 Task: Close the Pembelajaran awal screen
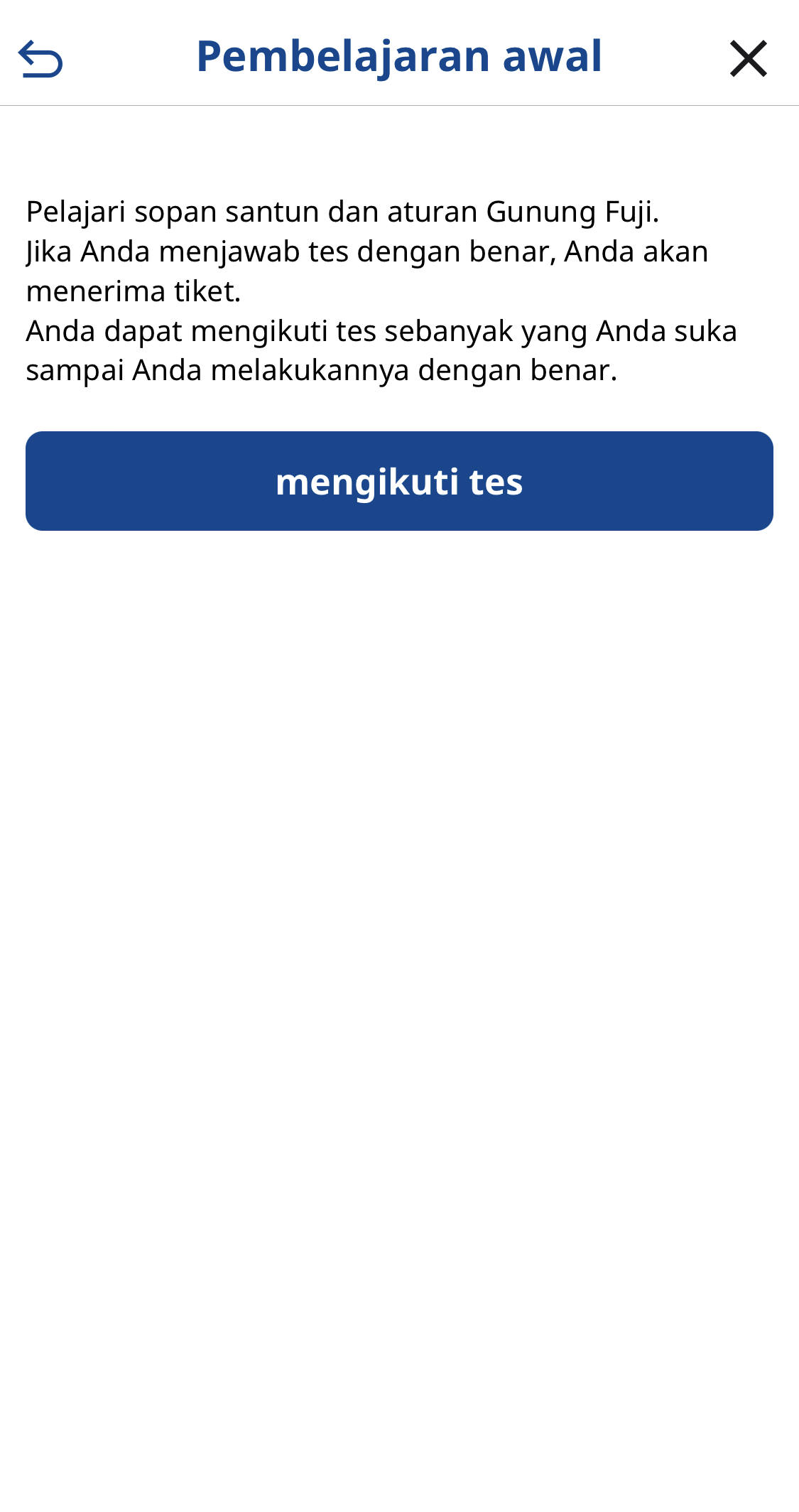coord(749,58)
